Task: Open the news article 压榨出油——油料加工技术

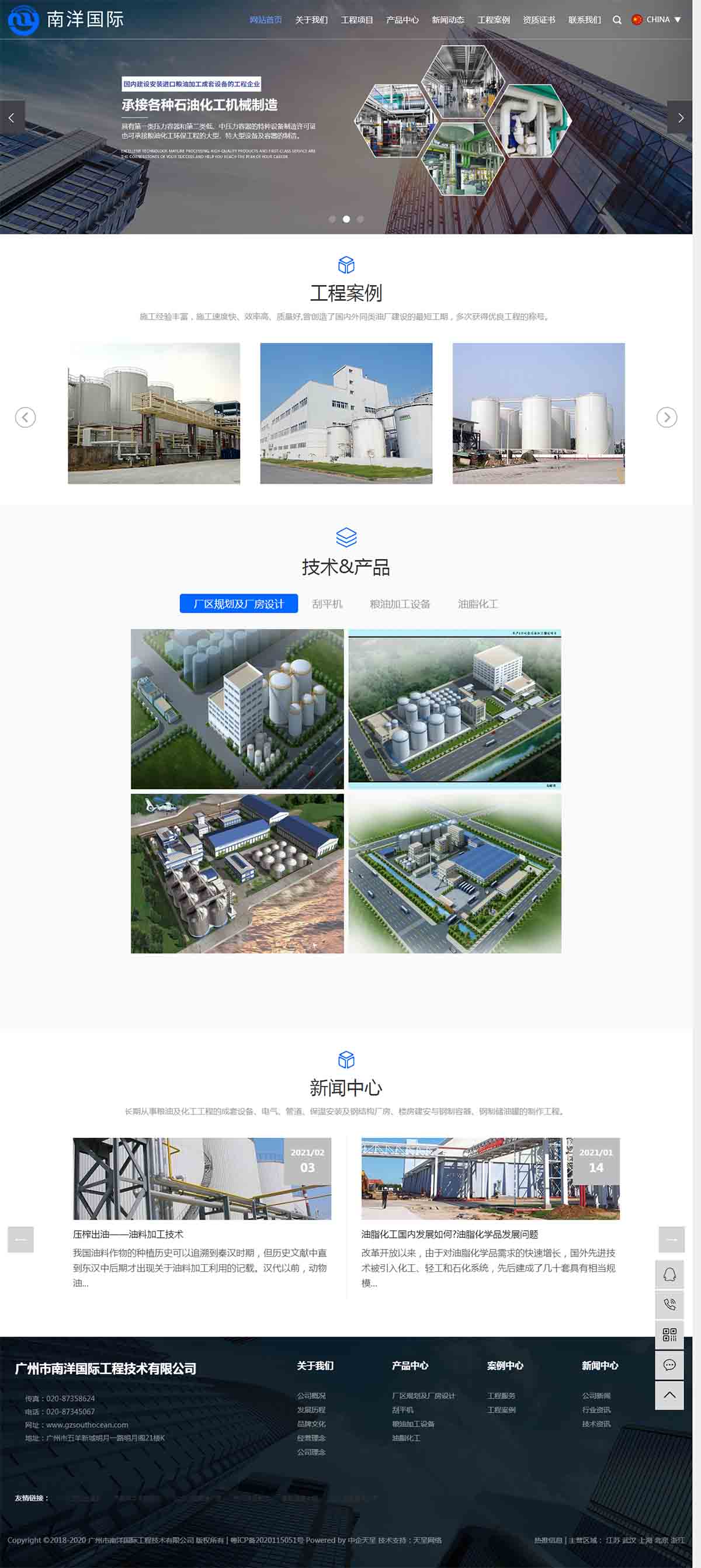Action: point(128,1234)
